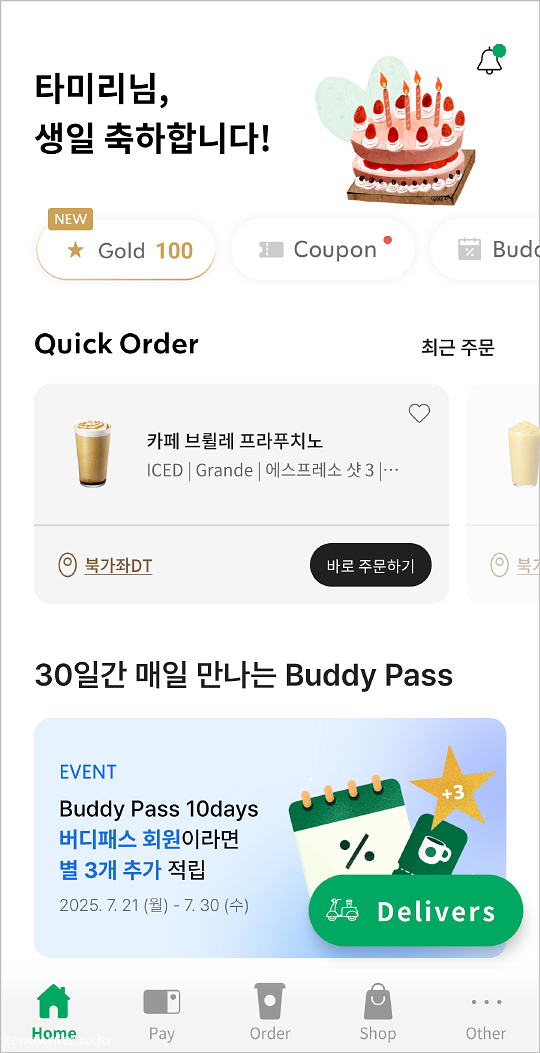Go to the Home tab
The width and height of the screenshot is (540, 1053).
click(x=54, y=1013)
